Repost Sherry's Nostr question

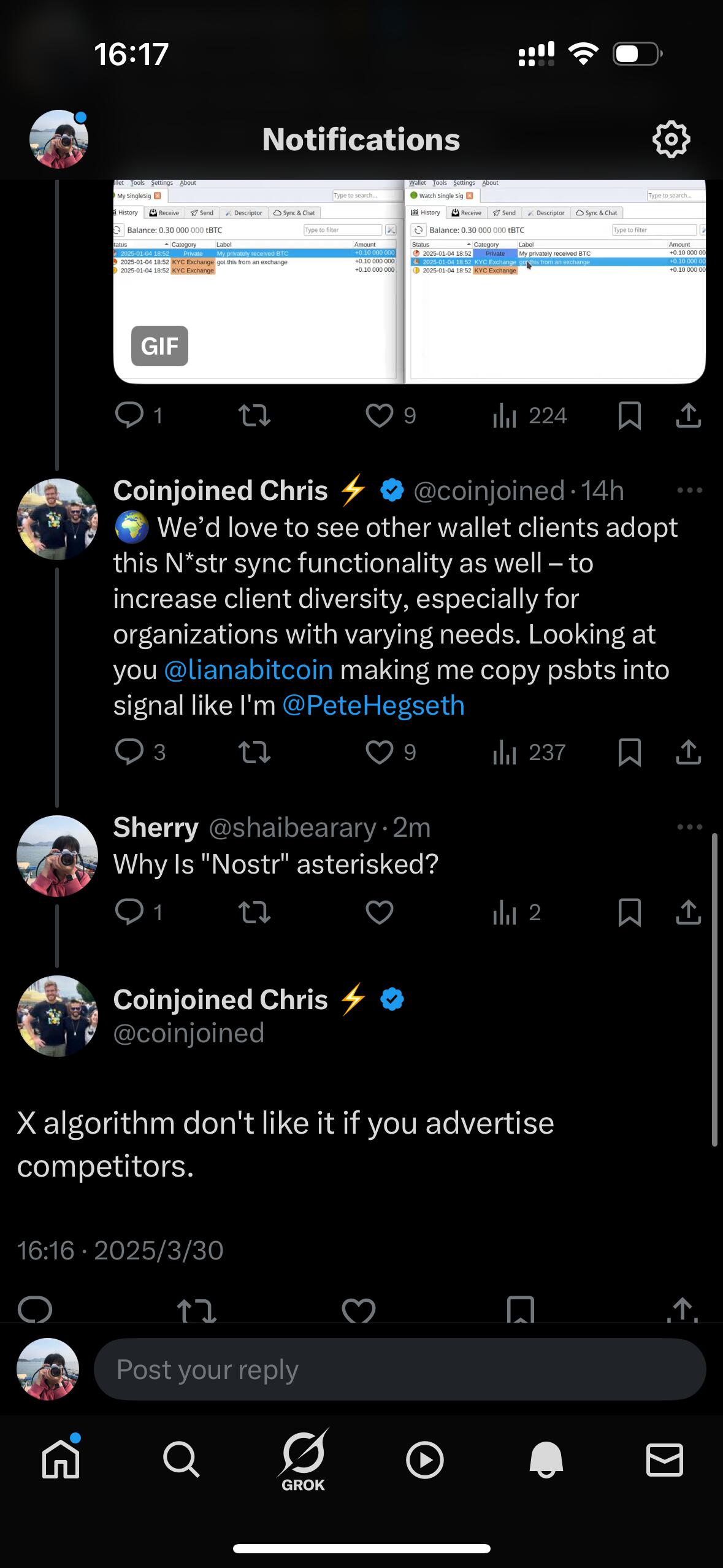coord(254,912)
